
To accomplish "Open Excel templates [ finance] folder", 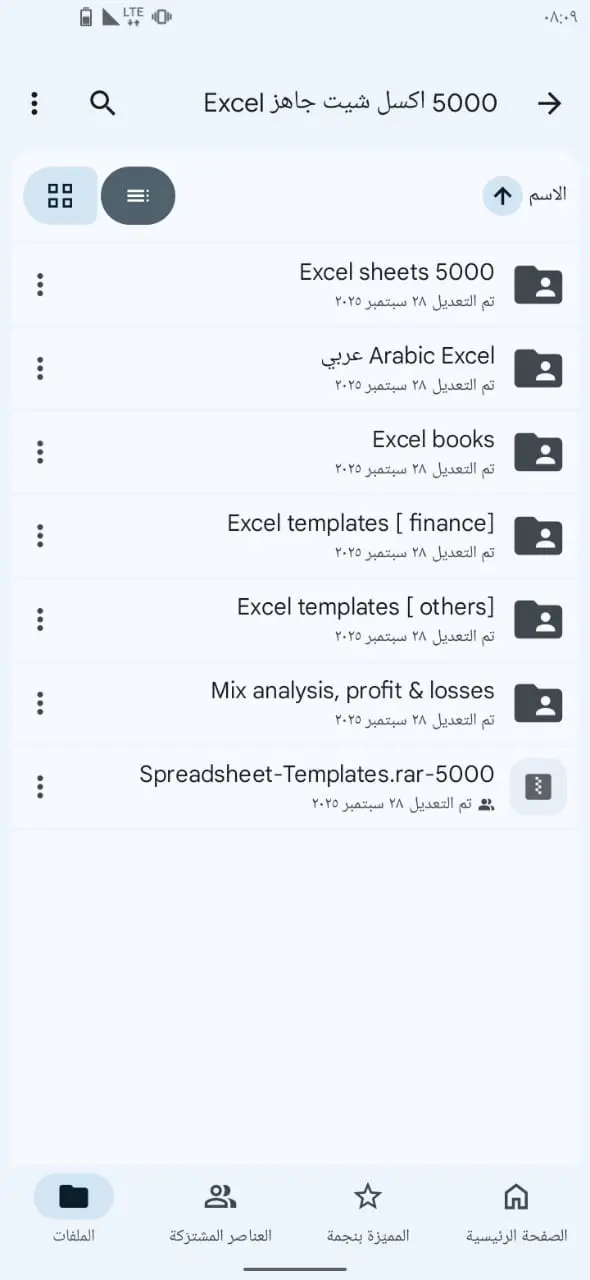I will coord(295,536).
